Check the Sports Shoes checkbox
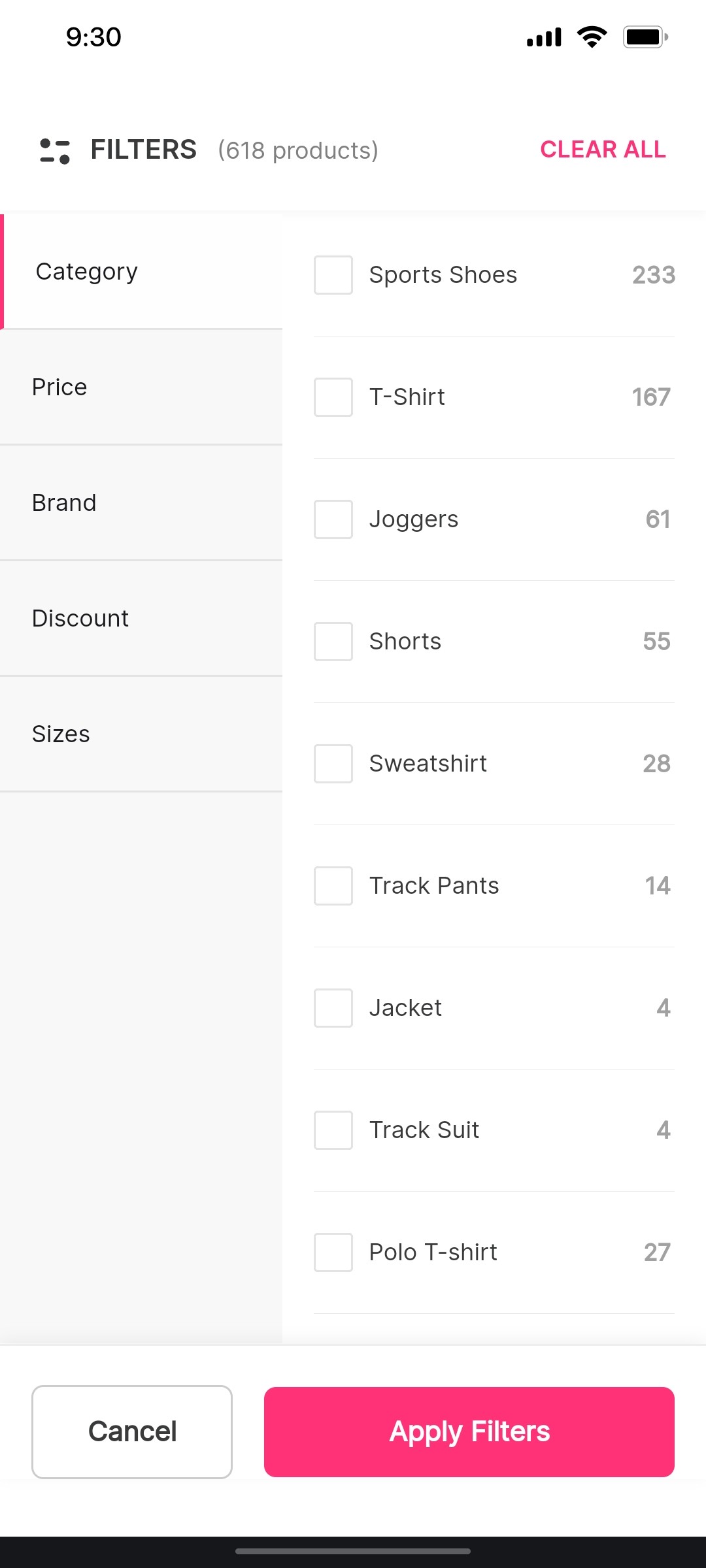This screenshot has width=706, height=1568. [x=333, y=275]
